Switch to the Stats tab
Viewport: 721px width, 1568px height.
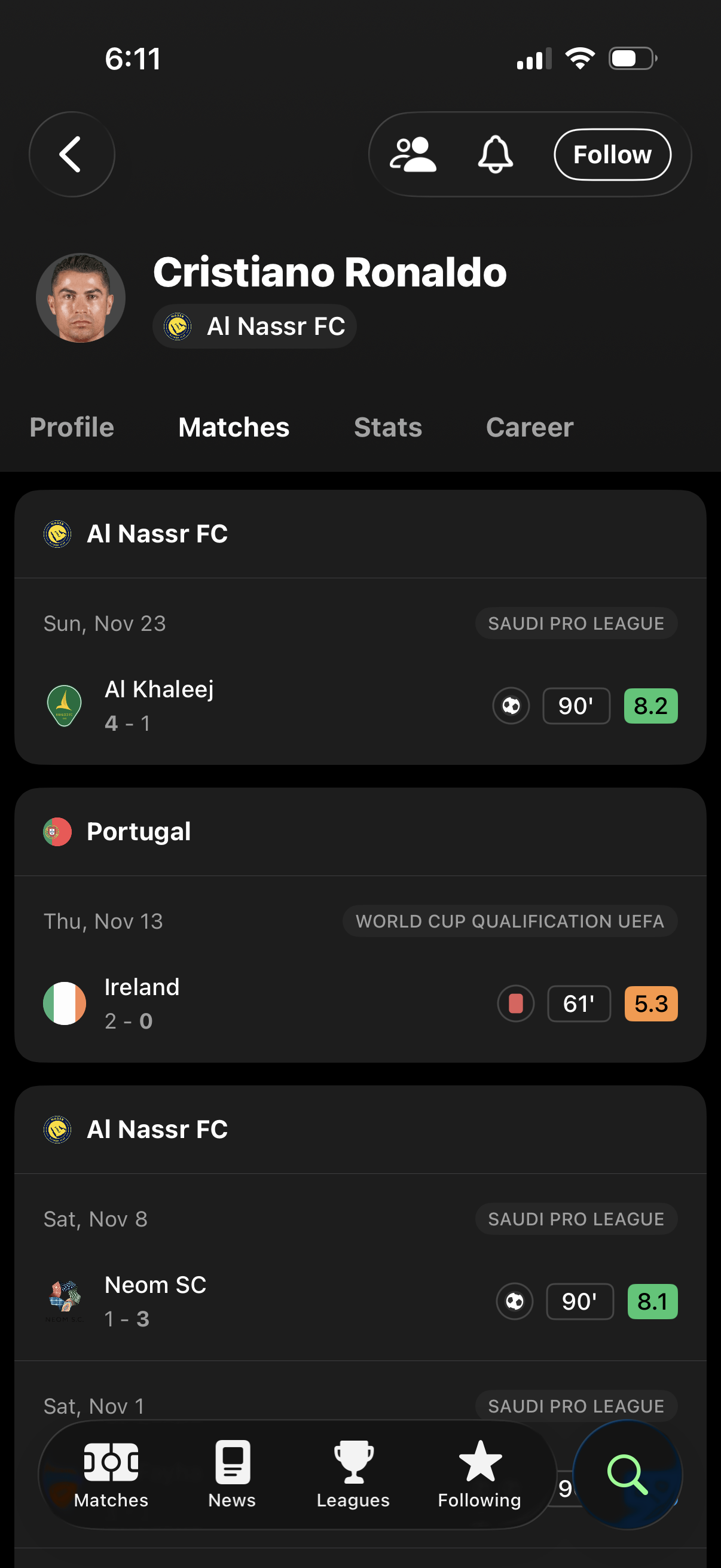(387, 427)
